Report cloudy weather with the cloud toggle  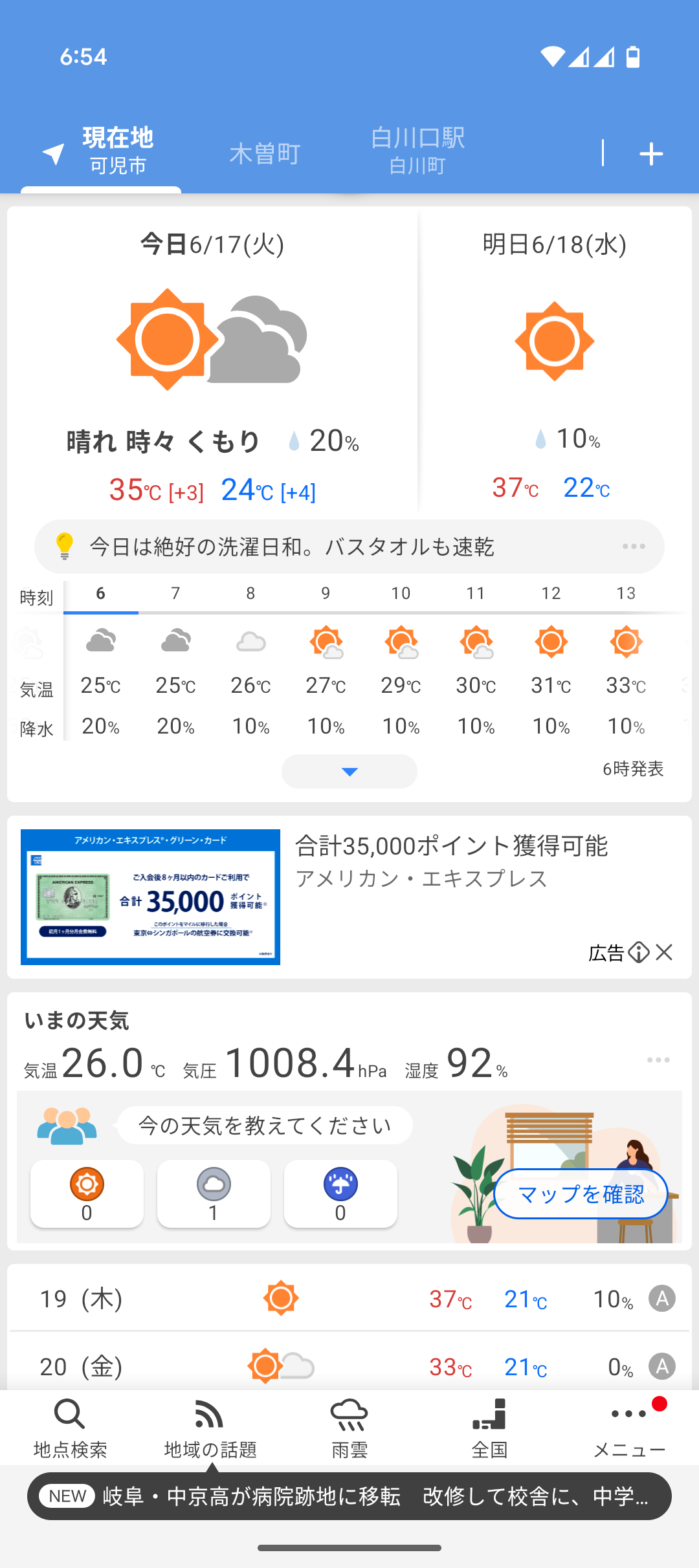pos(213,1193)
